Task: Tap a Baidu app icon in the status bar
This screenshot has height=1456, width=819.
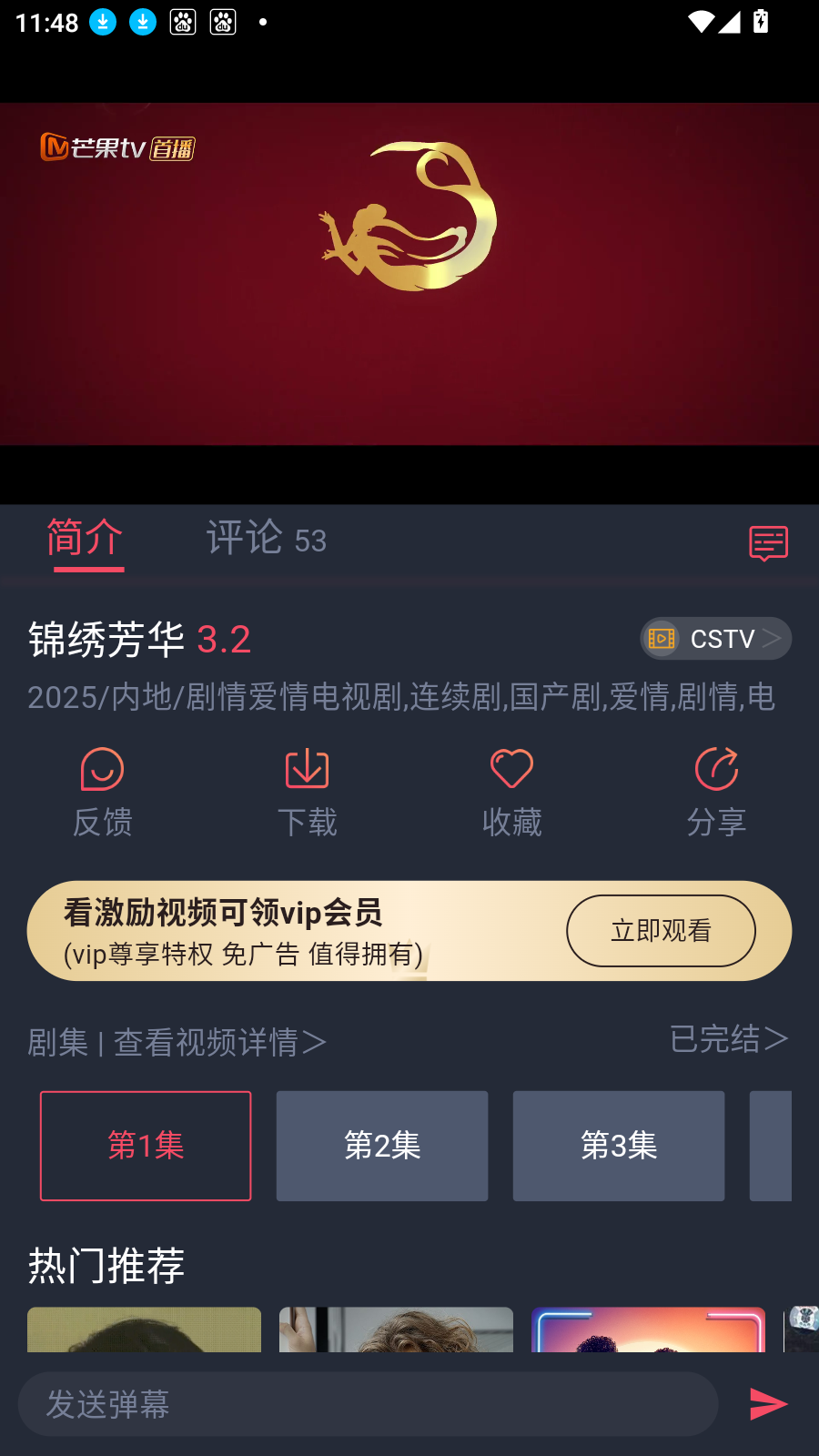Action: click(182, 20)
